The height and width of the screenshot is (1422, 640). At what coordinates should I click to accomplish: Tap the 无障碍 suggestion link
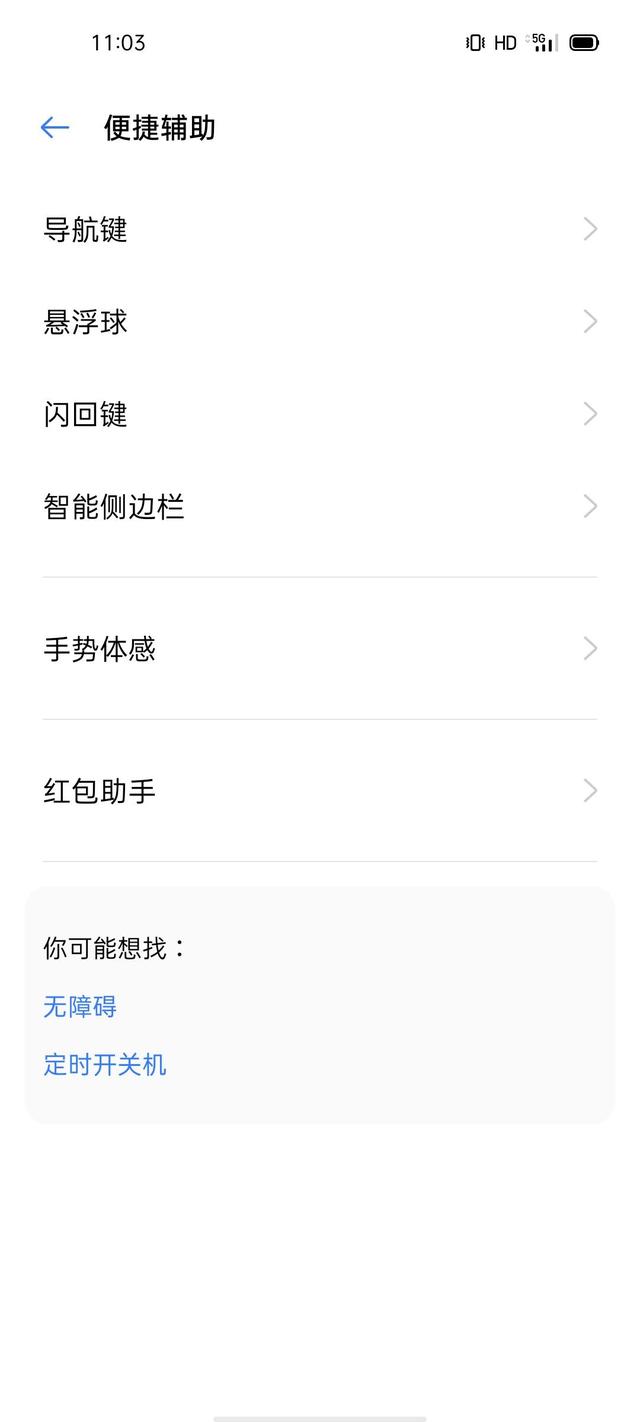[x=80, y=1006]
